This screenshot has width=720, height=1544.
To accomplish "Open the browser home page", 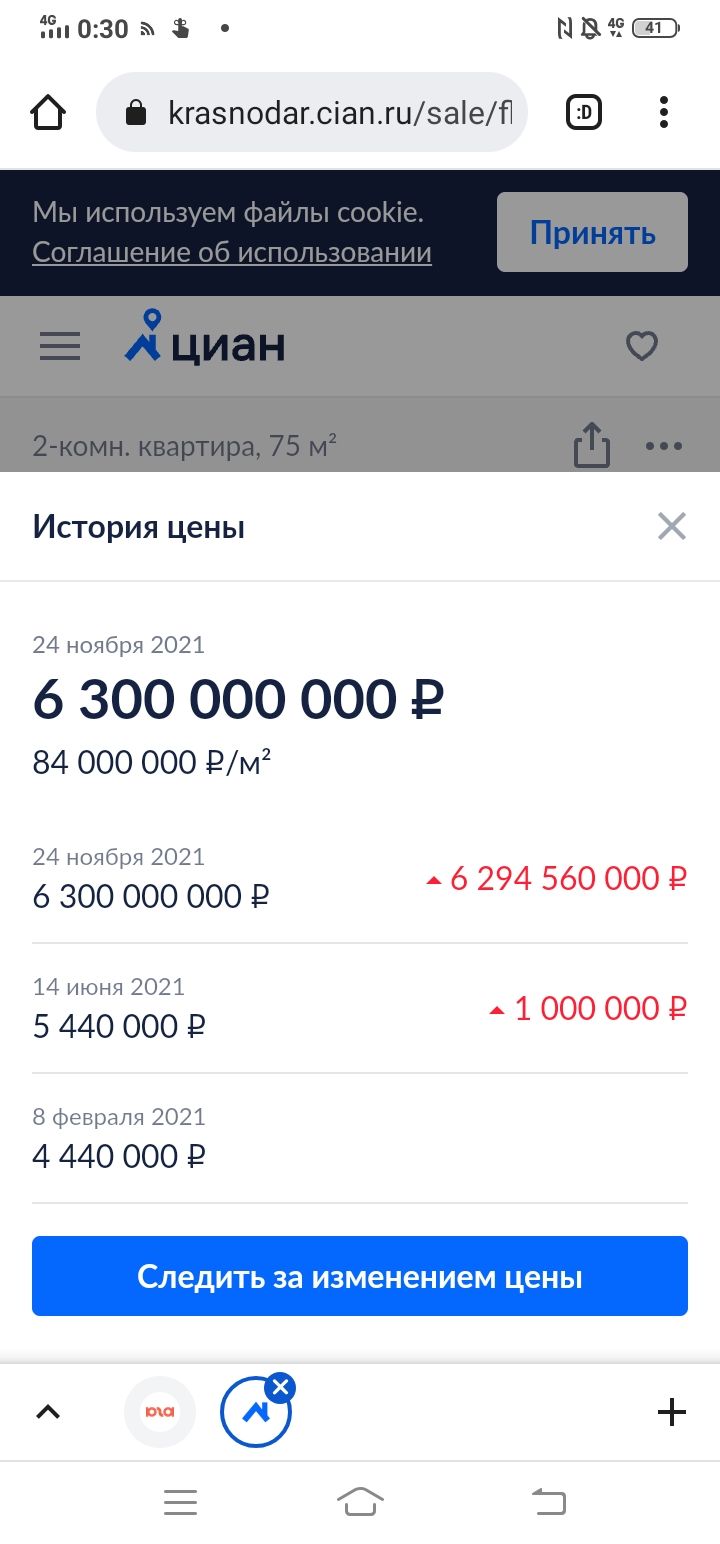I will coord(49,113).
